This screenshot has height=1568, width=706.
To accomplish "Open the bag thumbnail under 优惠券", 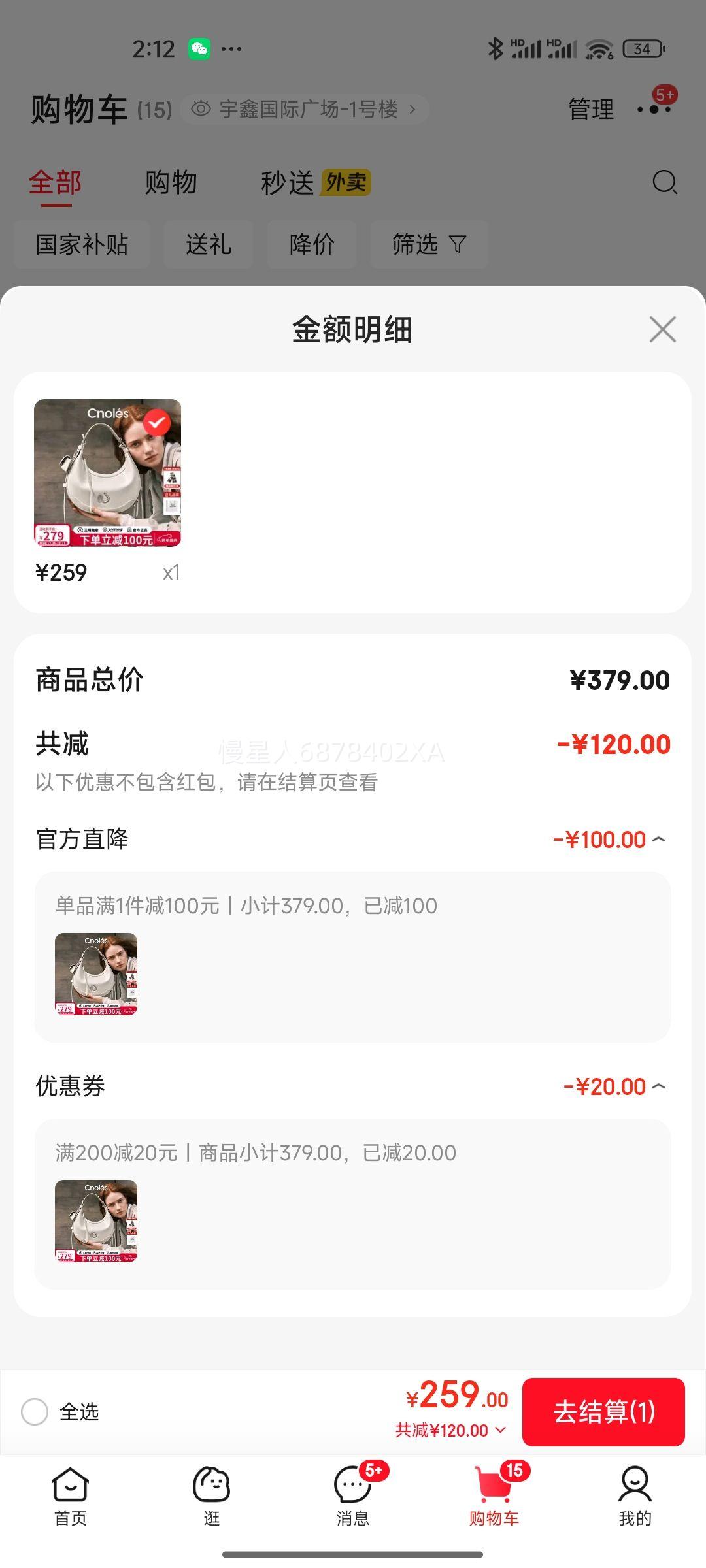I will point(96,1221).
